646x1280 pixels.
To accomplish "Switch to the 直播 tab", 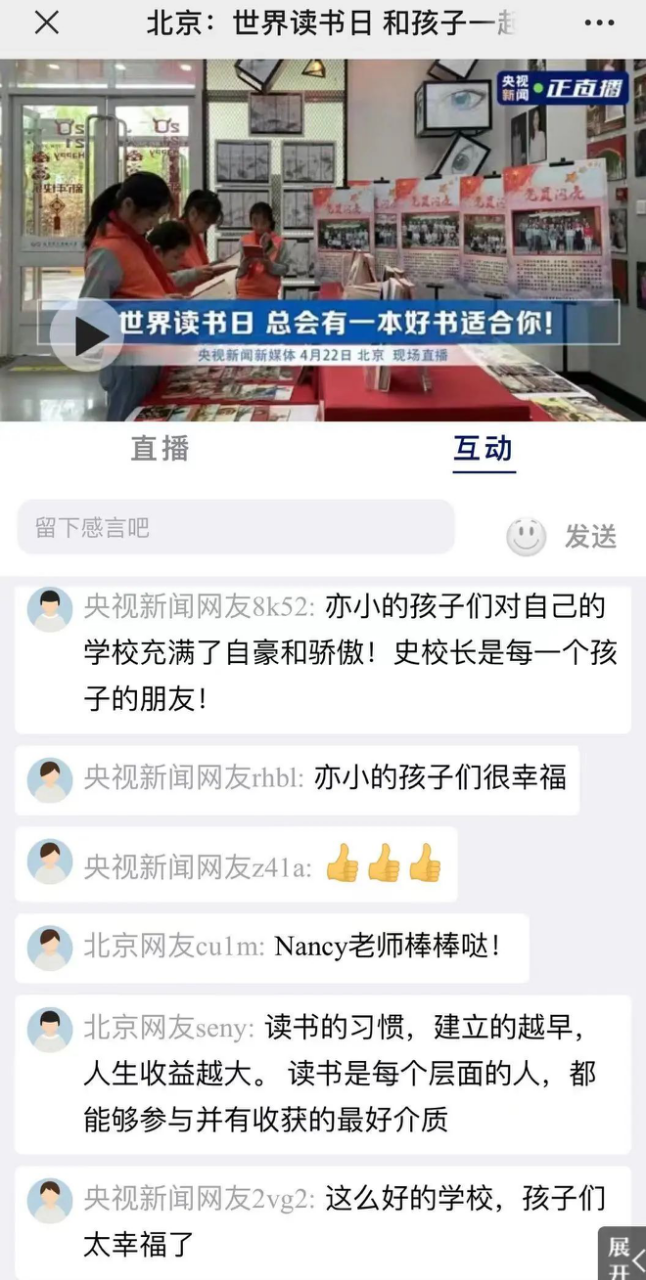I will (160, 449).
